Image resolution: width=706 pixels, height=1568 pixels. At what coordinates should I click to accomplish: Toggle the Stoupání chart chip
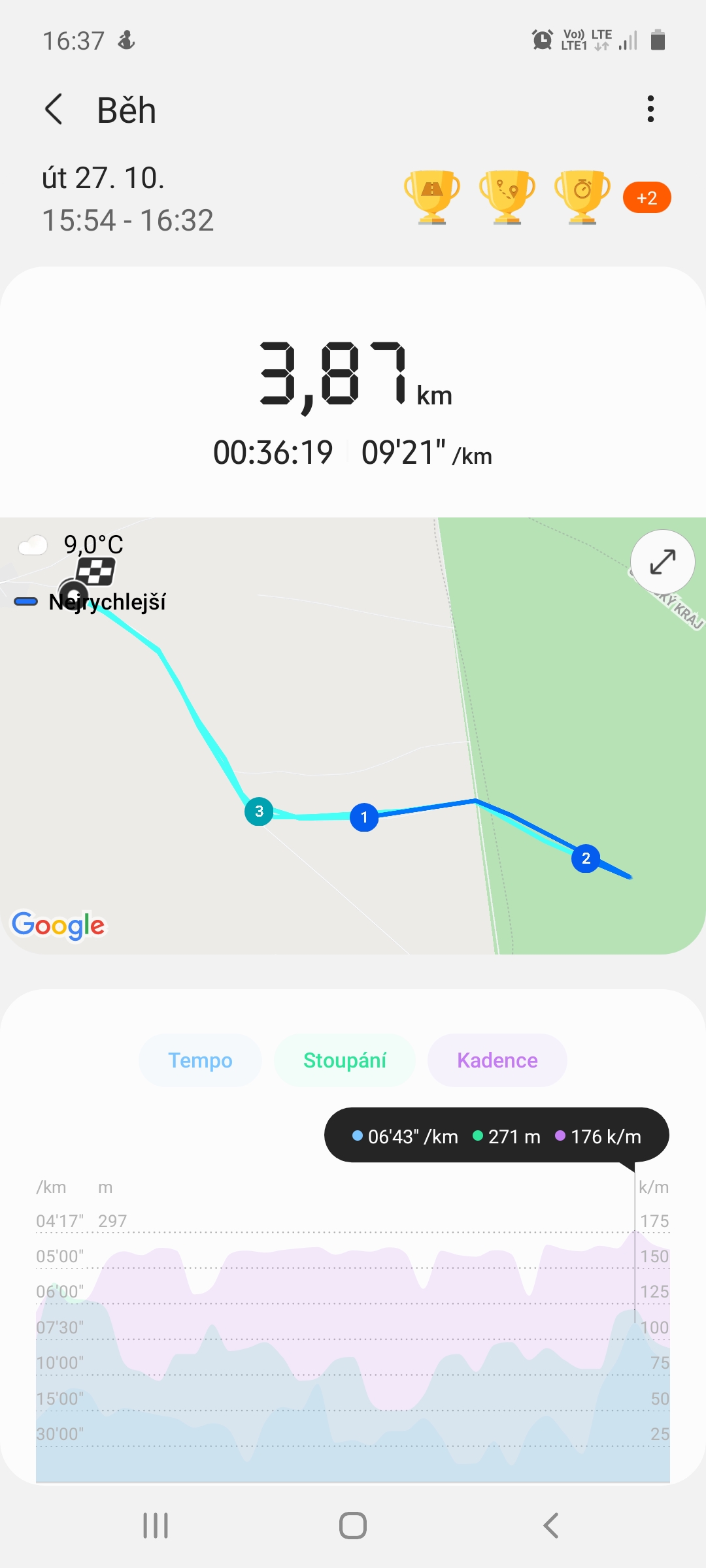345,1060
